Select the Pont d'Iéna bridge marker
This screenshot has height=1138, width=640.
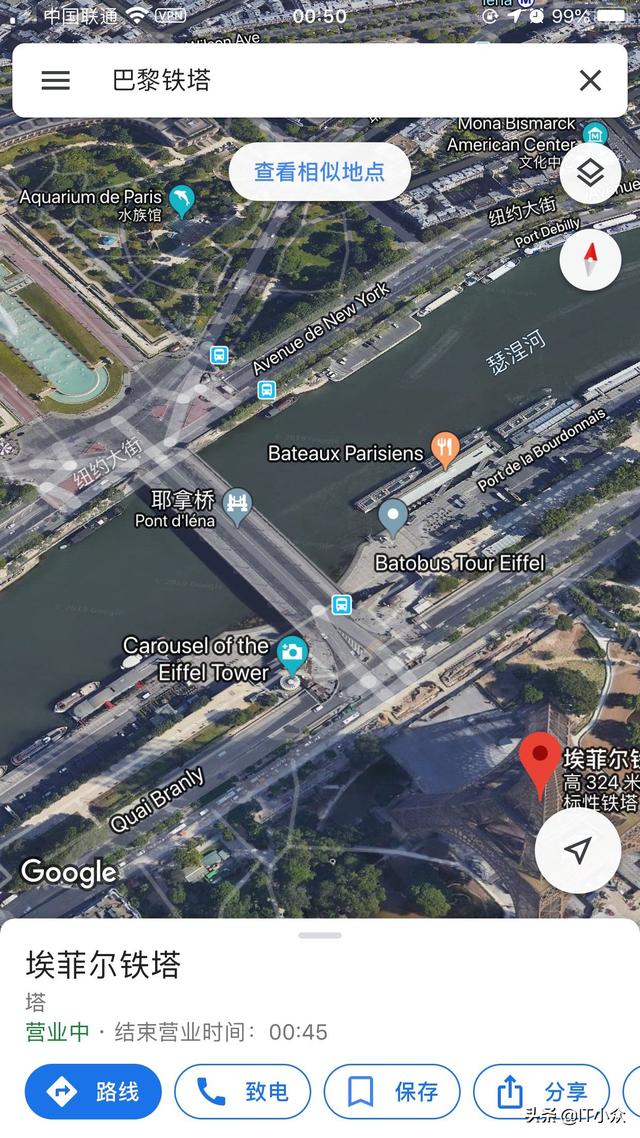point(237,505)
